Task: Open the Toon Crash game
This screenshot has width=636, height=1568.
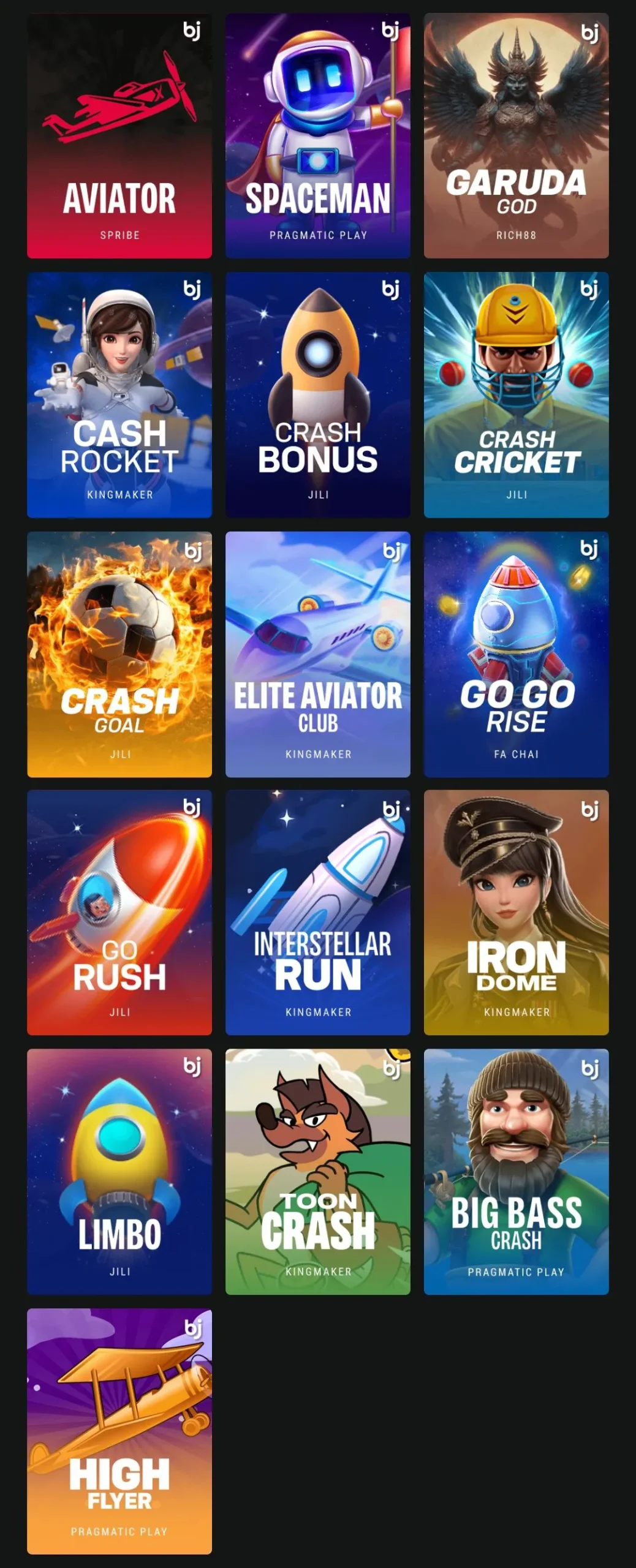Action: pyautogui.click(x=317, y=1172)
